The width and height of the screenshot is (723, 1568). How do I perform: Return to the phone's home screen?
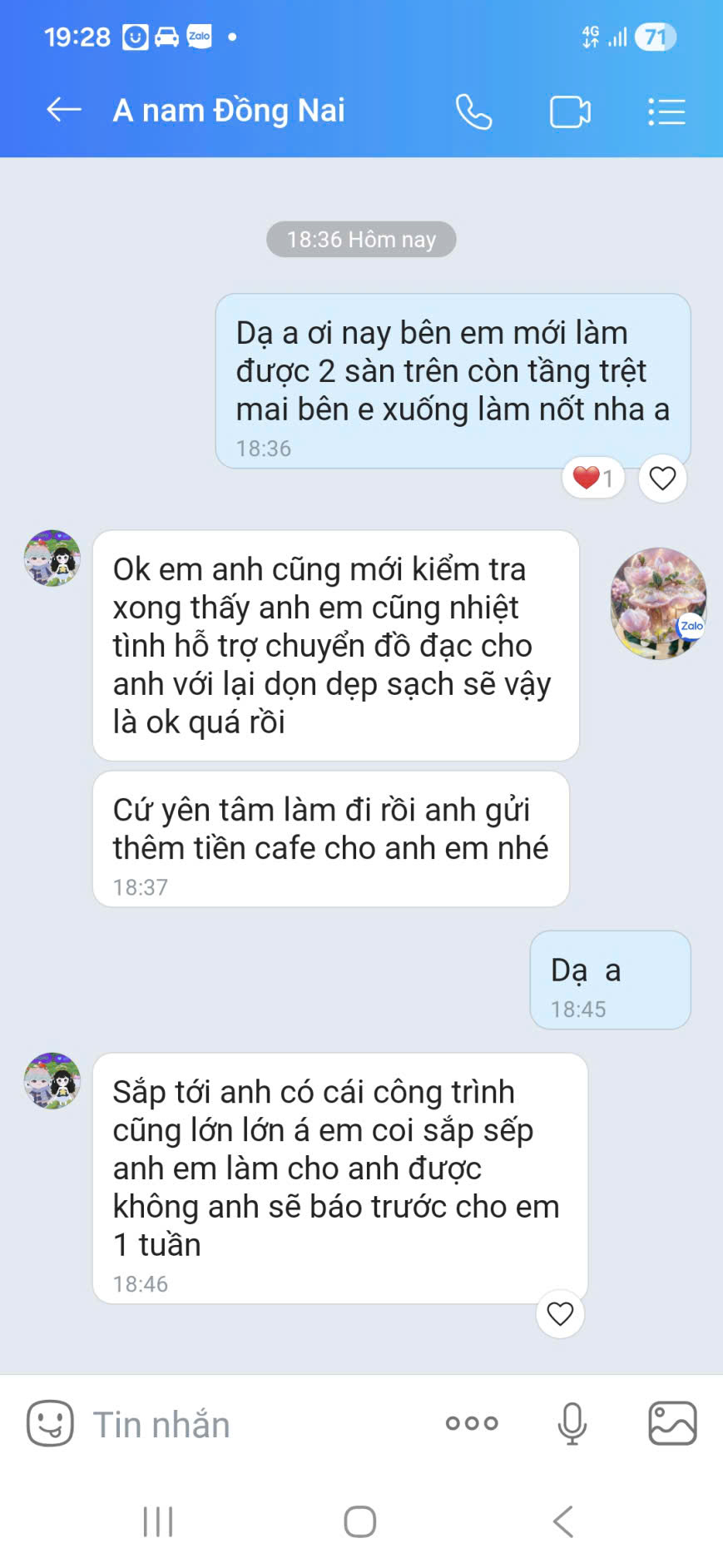[360, 1521]
